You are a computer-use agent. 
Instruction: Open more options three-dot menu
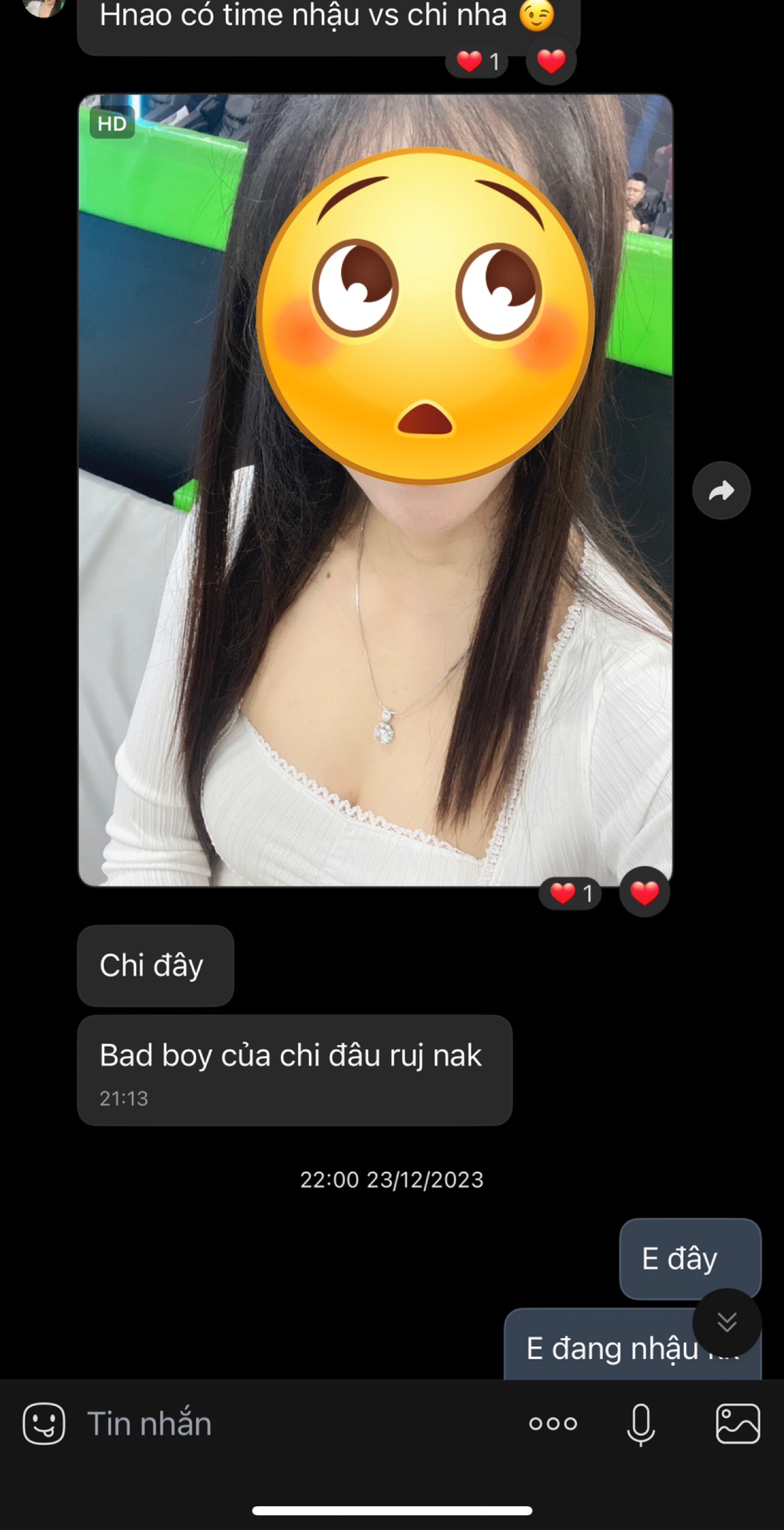point(553,1424)
